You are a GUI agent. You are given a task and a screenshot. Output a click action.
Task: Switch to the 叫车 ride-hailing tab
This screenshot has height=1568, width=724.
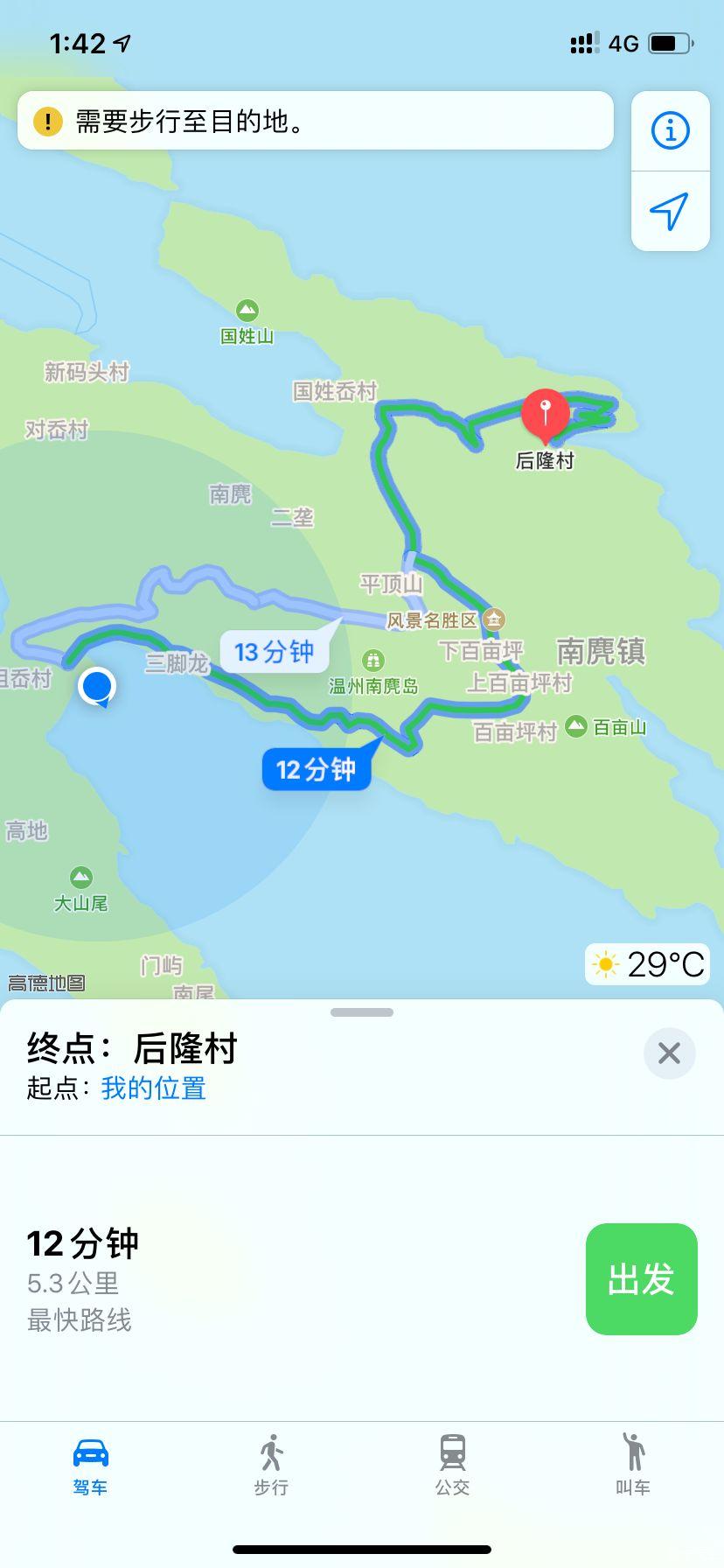pos(633,1465)
